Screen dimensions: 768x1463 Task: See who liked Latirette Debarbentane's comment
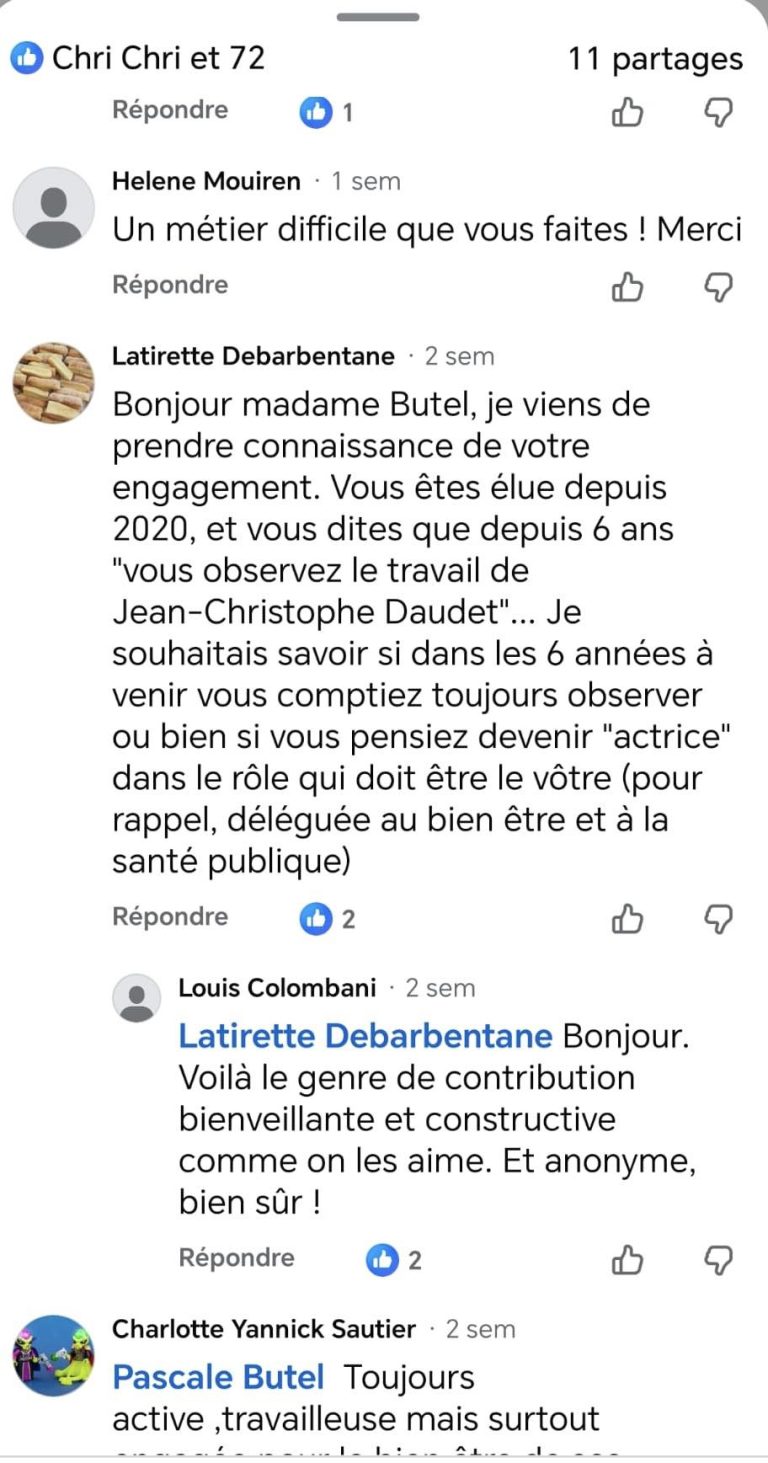point(327,918)
